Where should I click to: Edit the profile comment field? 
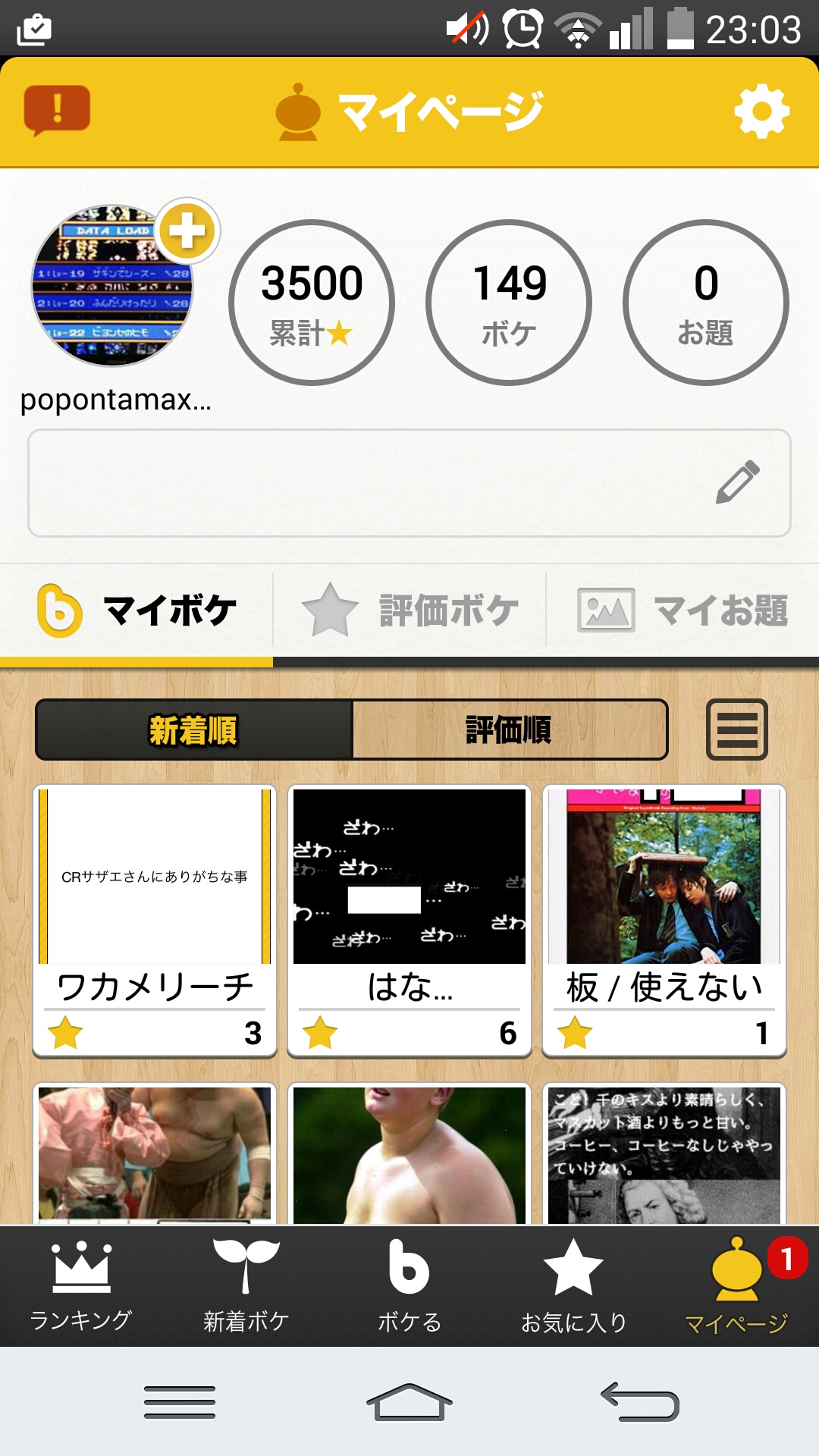click(x=409, y=483)
